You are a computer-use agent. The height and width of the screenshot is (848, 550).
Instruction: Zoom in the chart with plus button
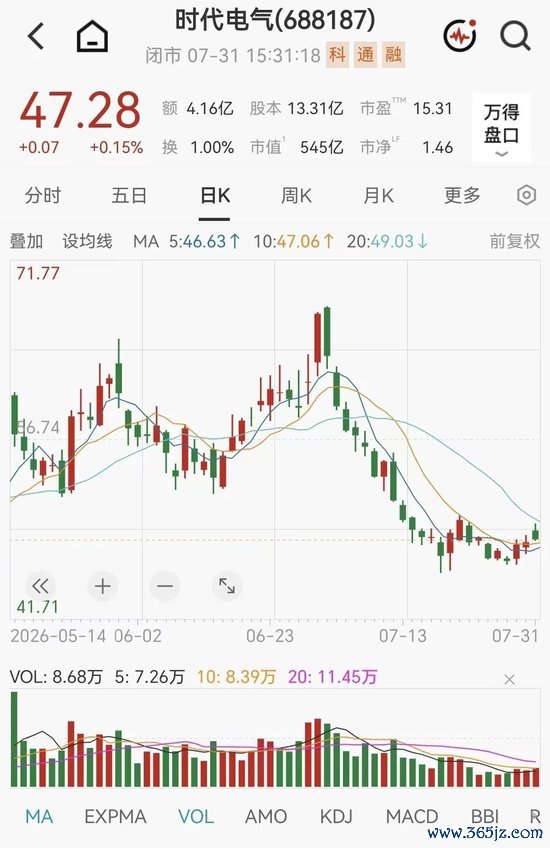[102, 586]
